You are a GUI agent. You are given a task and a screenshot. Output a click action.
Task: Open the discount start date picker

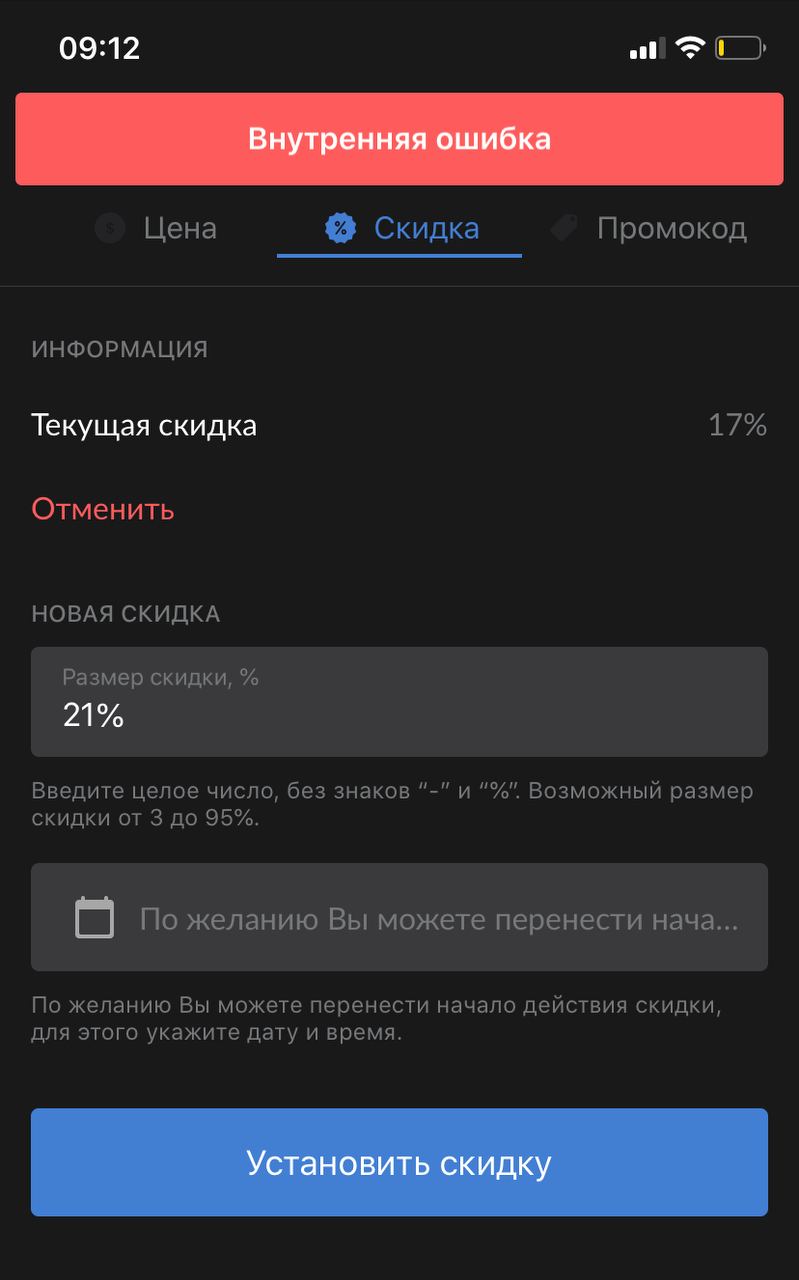(399, 918)
